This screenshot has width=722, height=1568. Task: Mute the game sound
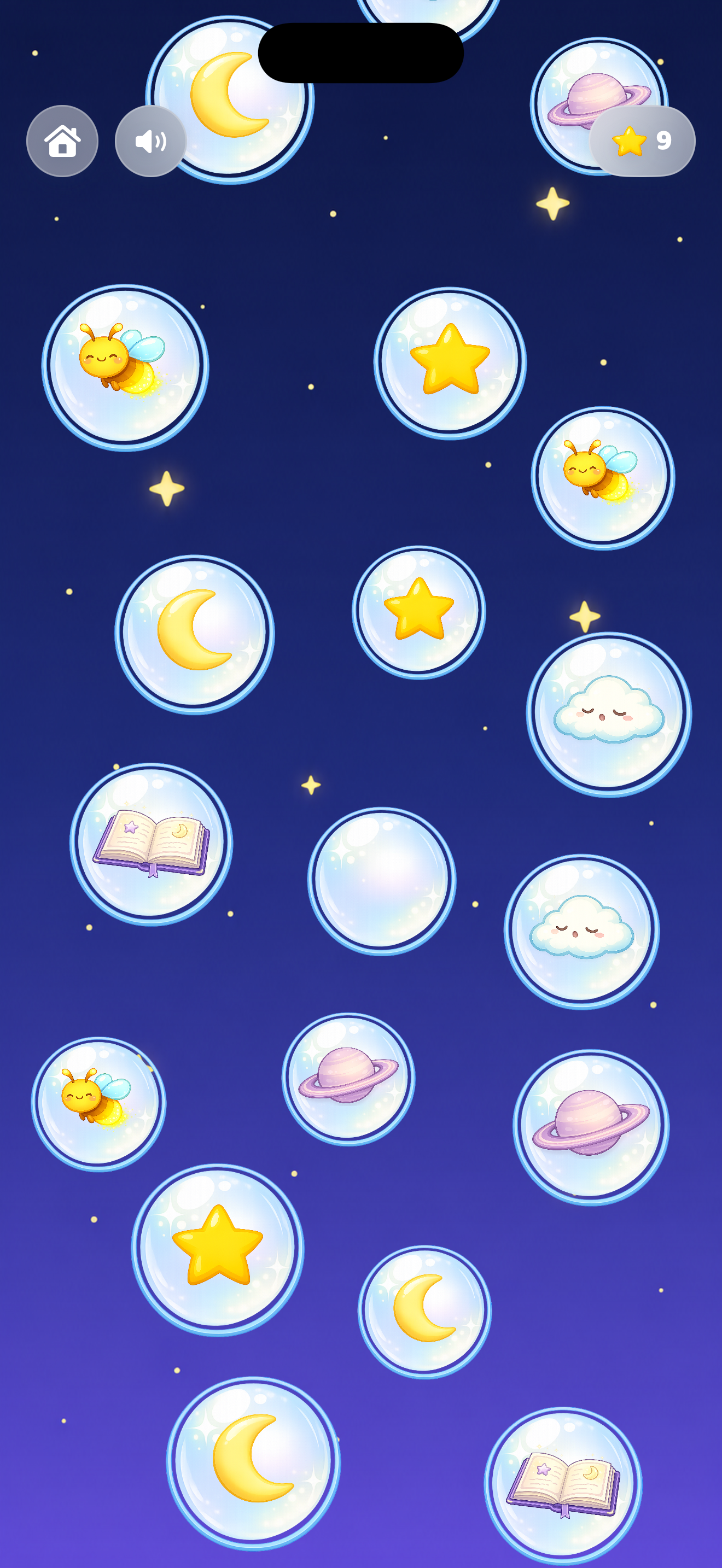[150, 141]
